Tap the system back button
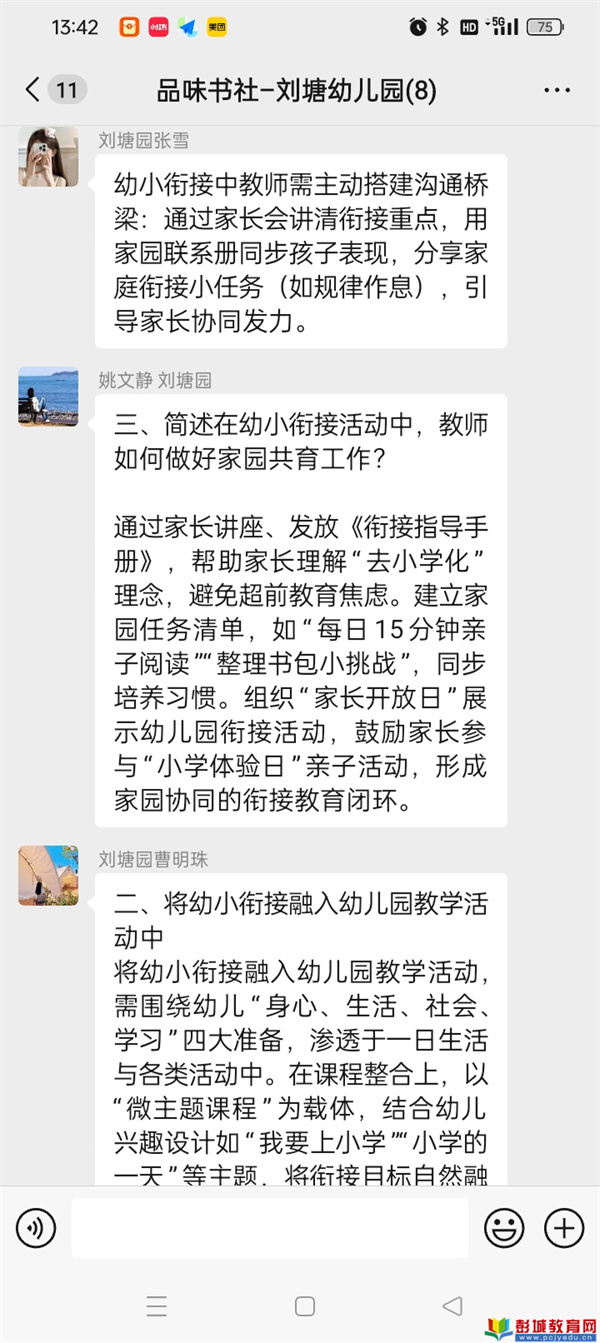The height and width of the screenshot is (1343, 600). pyautogui.click(x=452, y=1306)
